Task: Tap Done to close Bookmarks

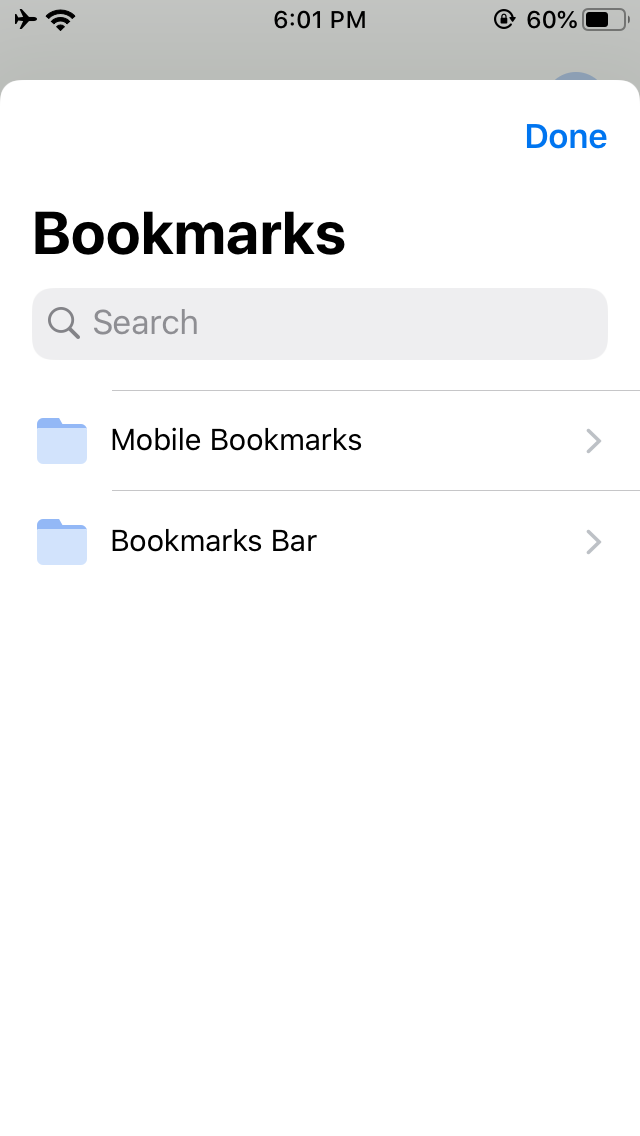Action: click(565, 136)
